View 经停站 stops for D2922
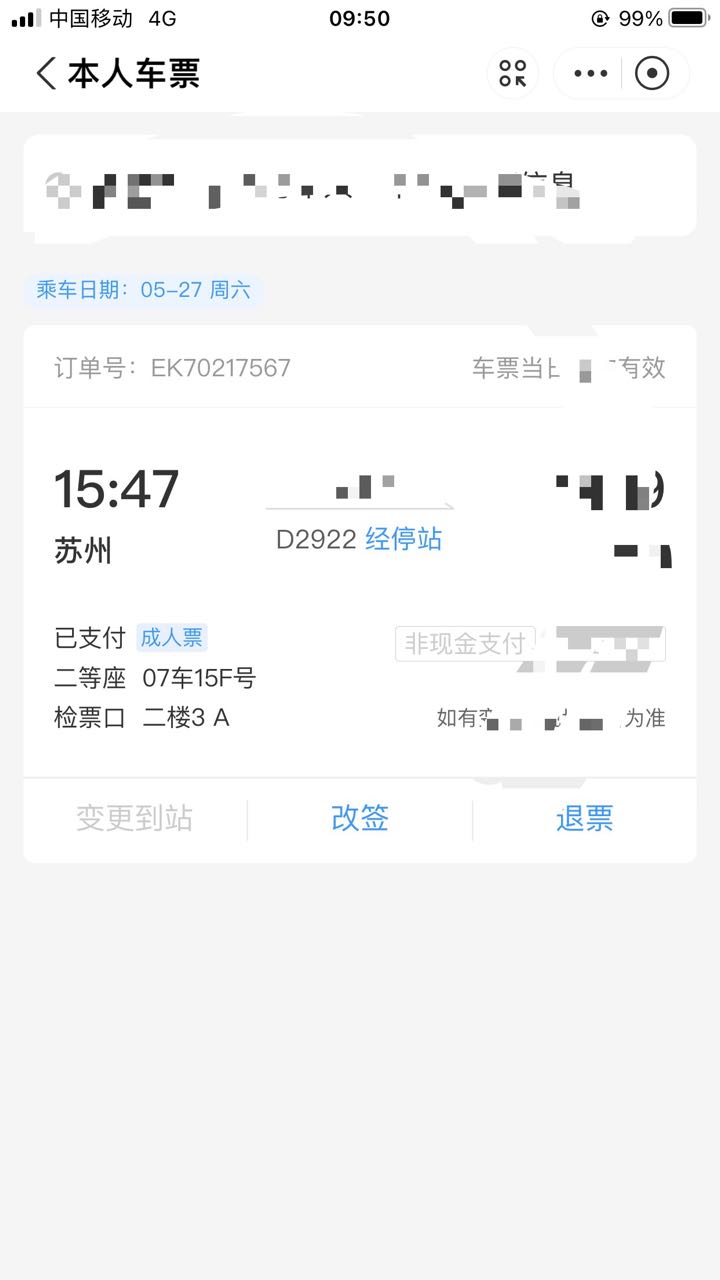 [403, 540]
